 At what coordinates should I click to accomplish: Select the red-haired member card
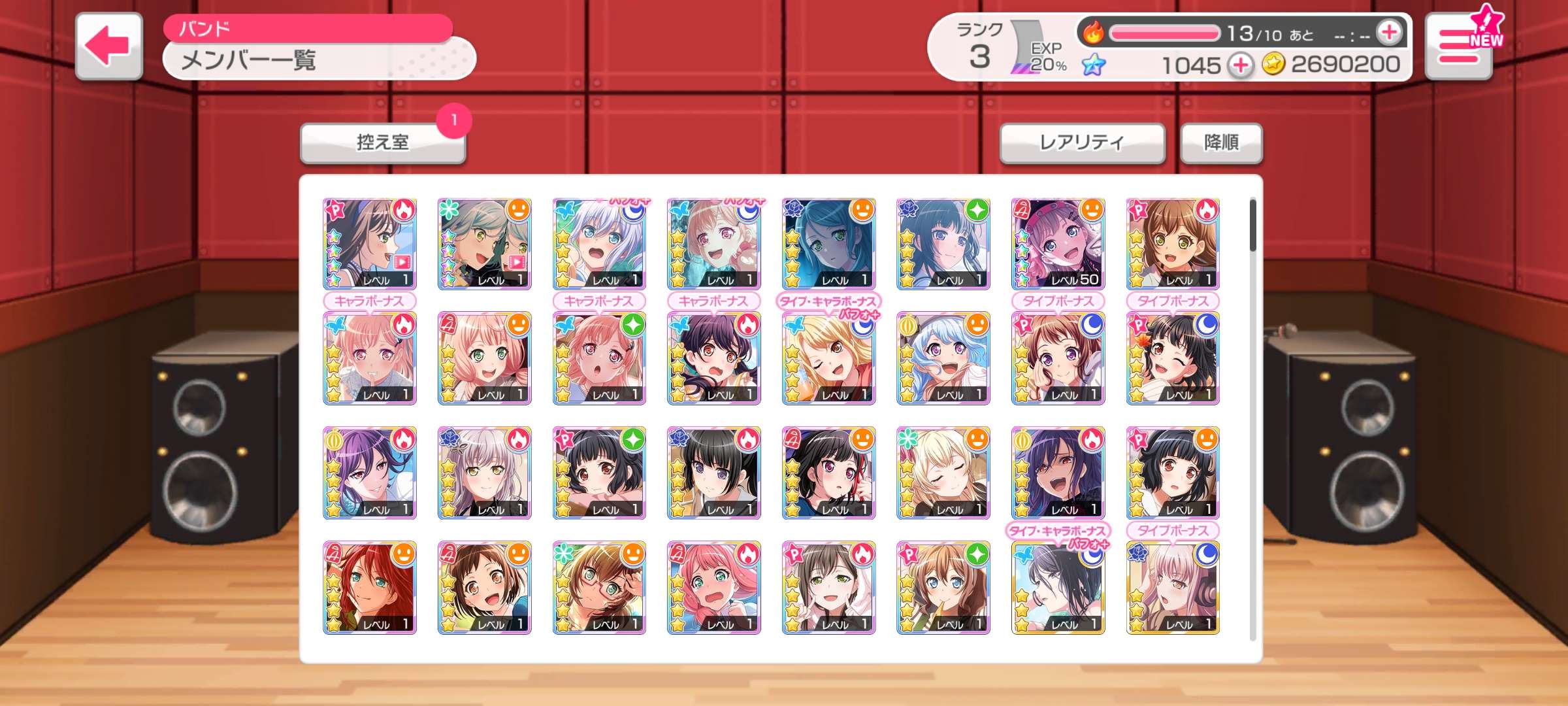tap(370, 587)
